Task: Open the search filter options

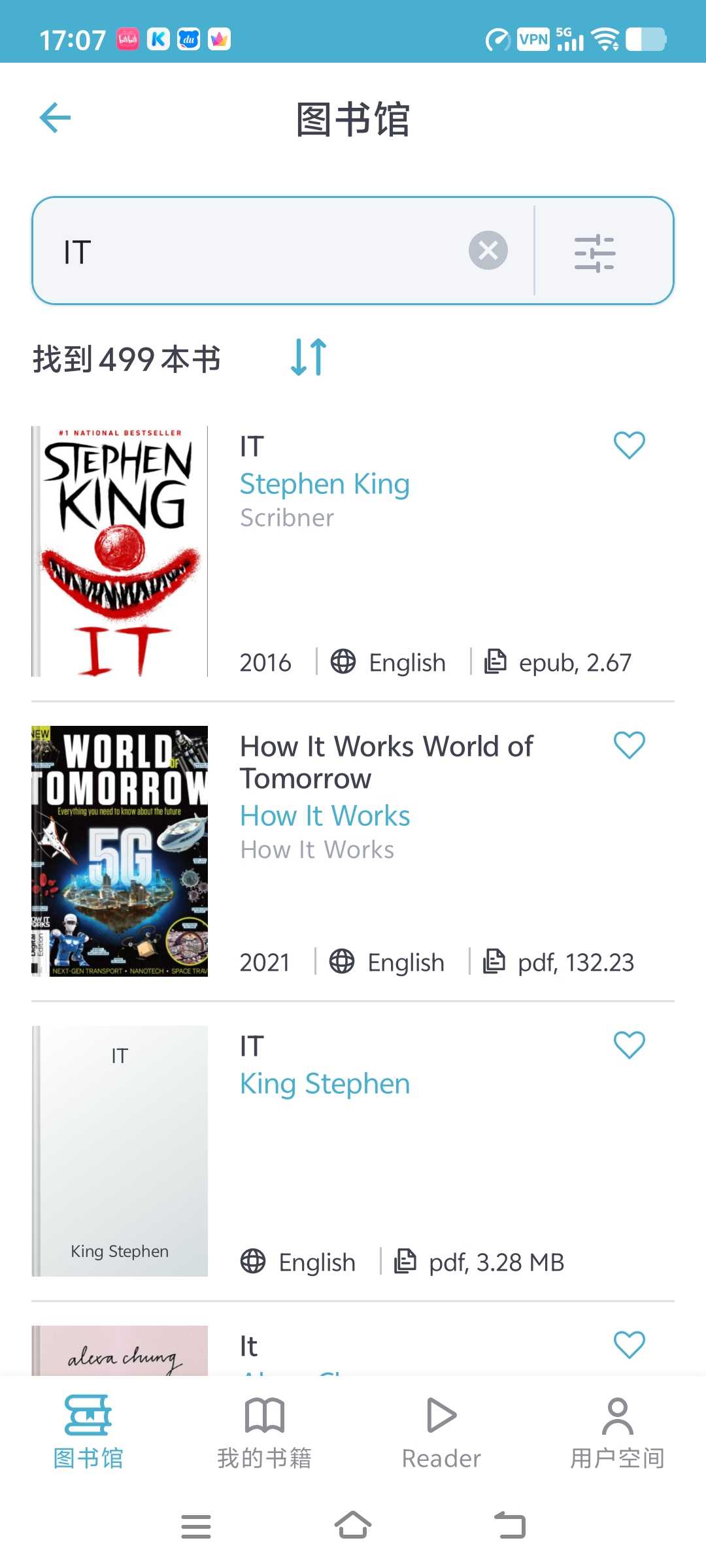Action: 594,253
